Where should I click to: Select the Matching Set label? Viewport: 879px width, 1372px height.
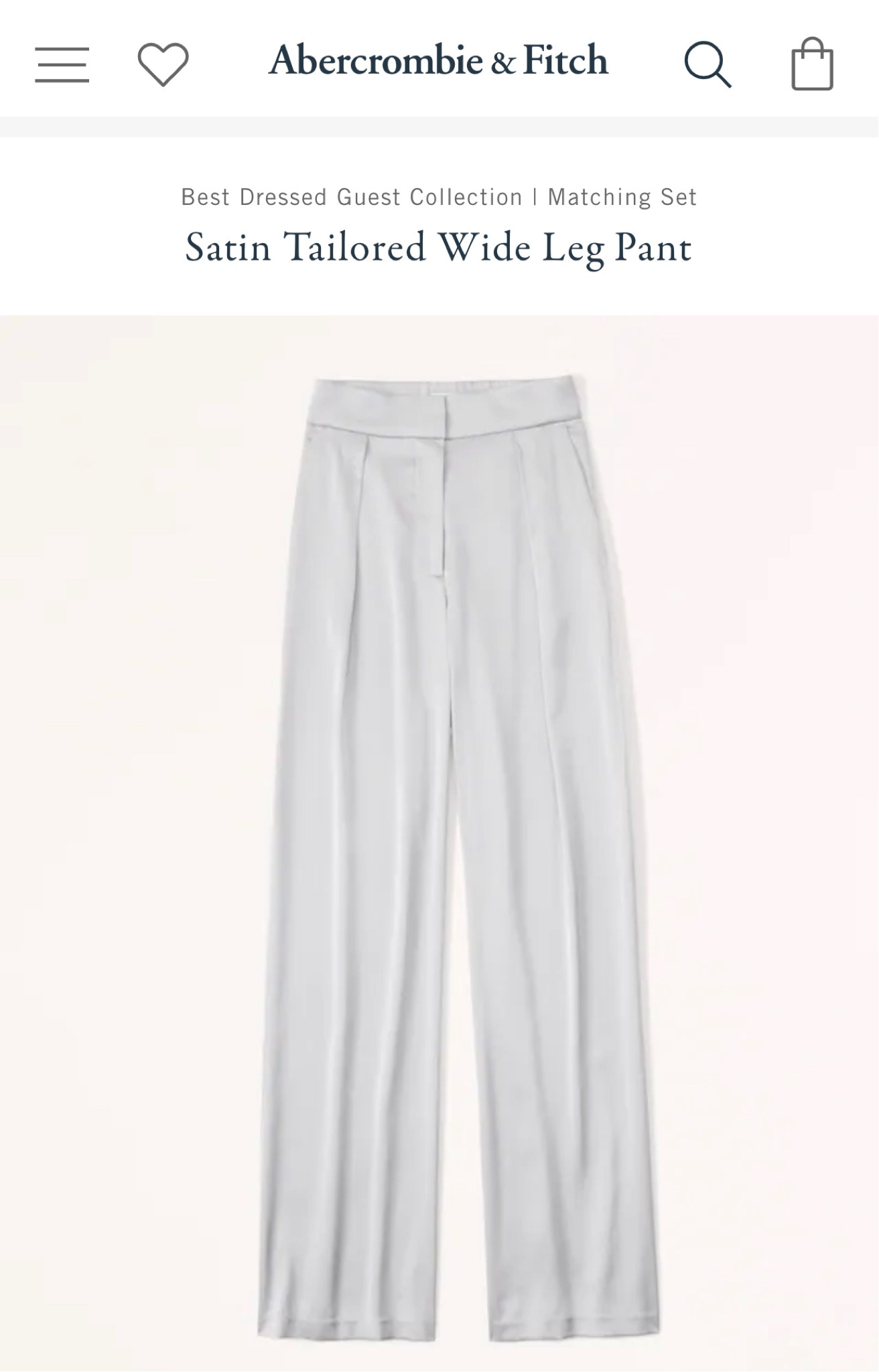point(622,196)
